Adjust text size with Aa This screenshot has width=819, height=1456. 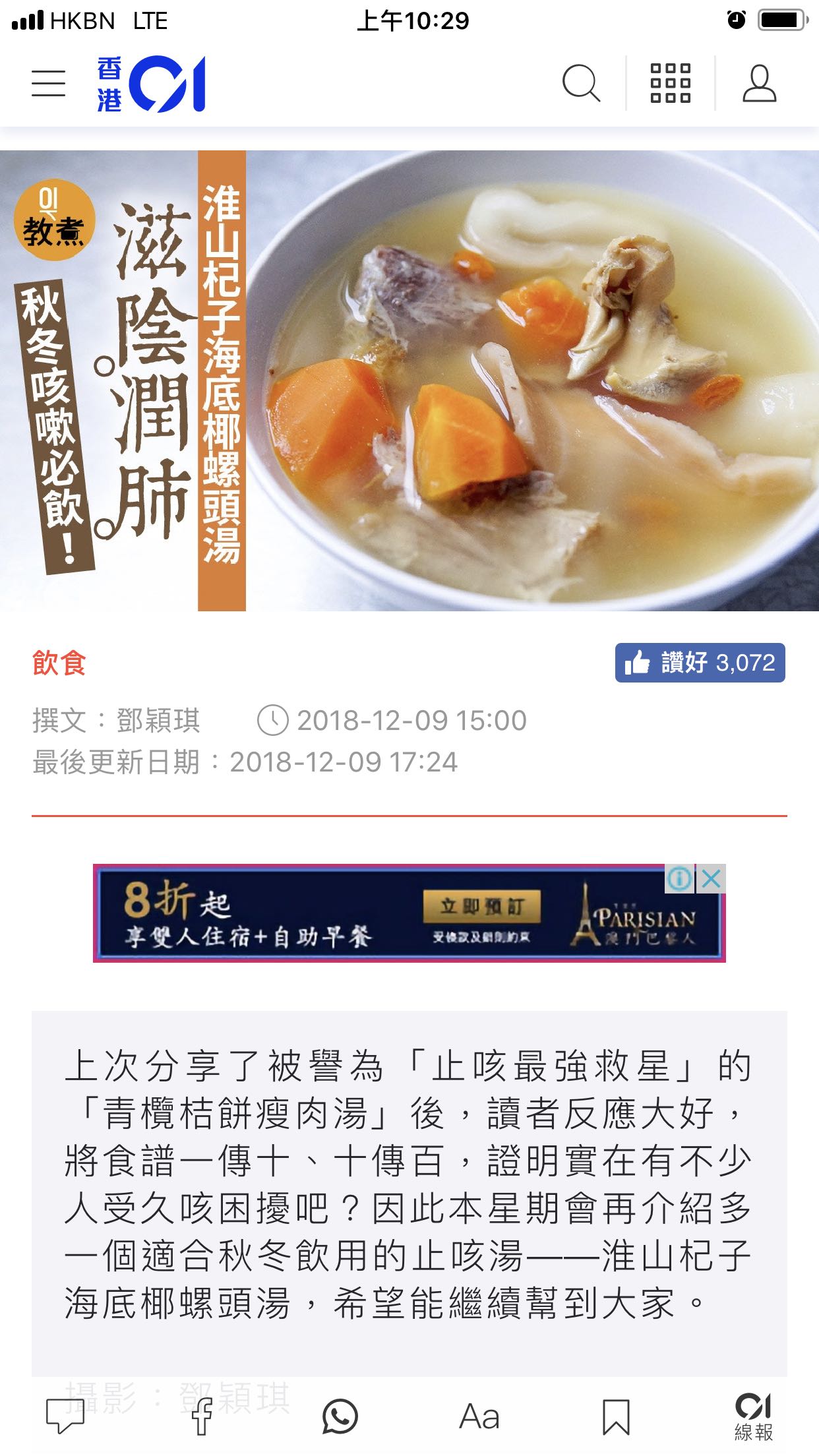[x=479, y=1416]
